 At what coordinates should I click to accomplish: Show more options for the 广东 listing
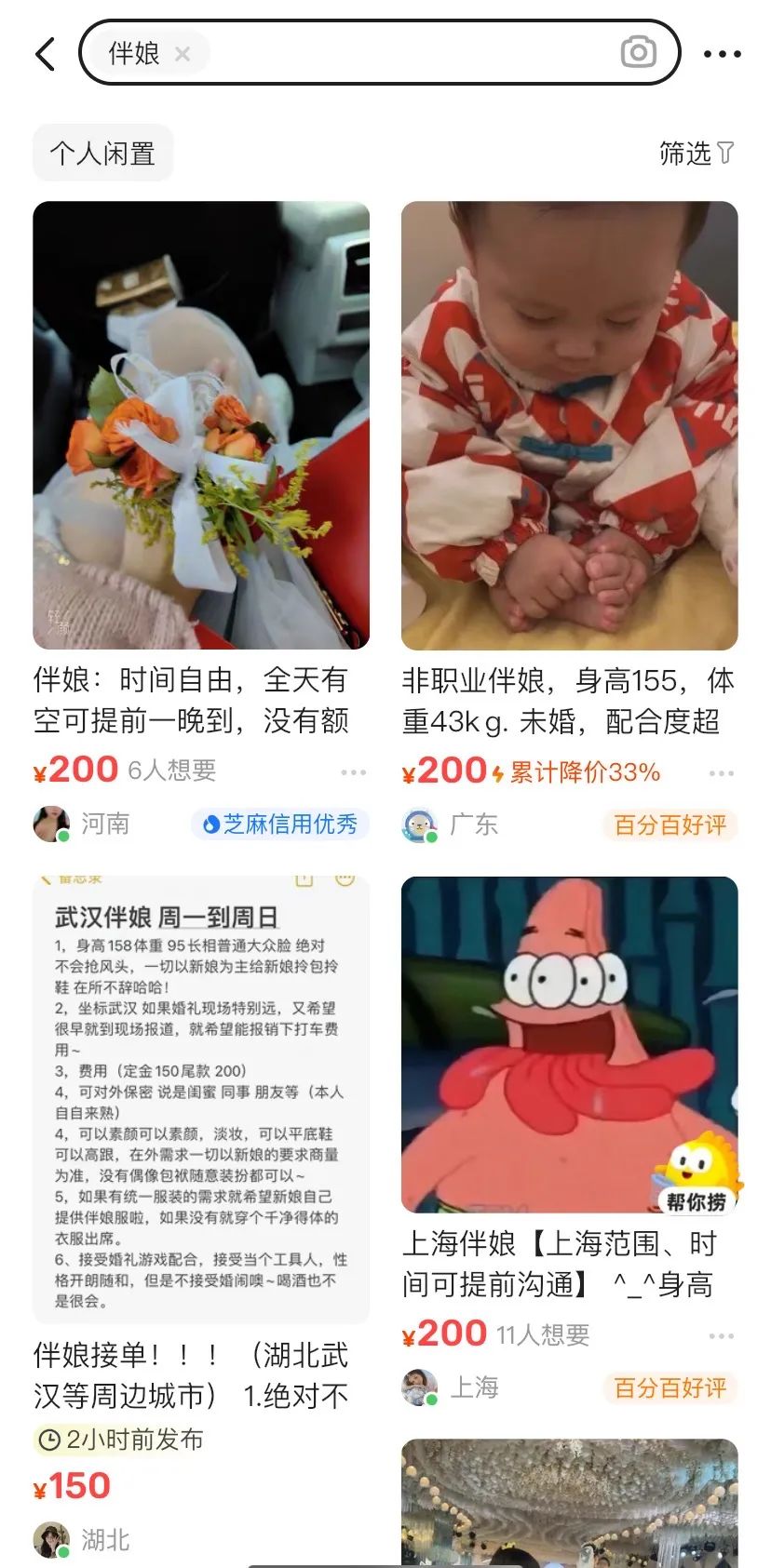722,772
